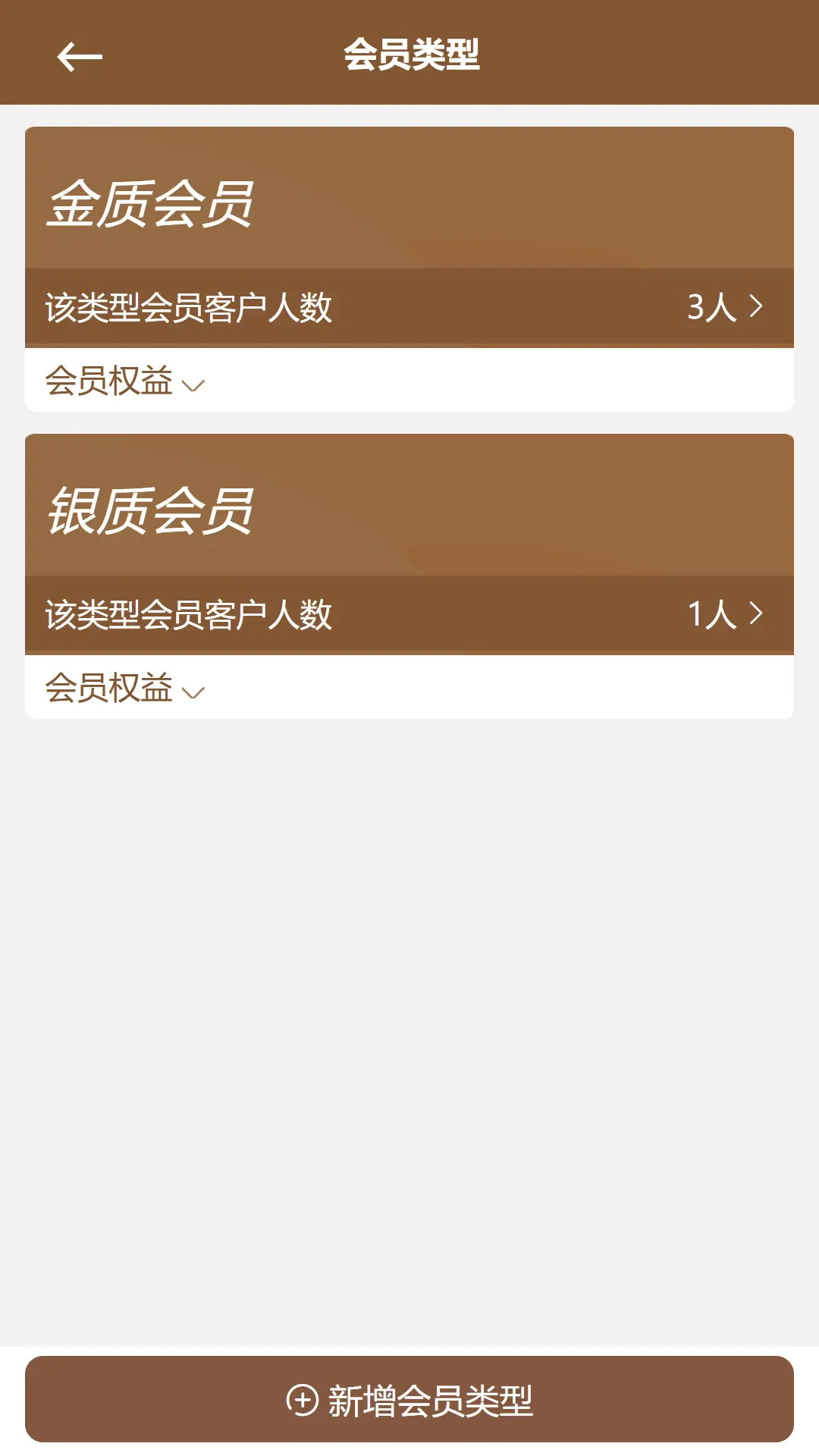Collapse the 会员权益 disclosure on the first card
This screenshot has width=819, height=1456.
point(121,381)
